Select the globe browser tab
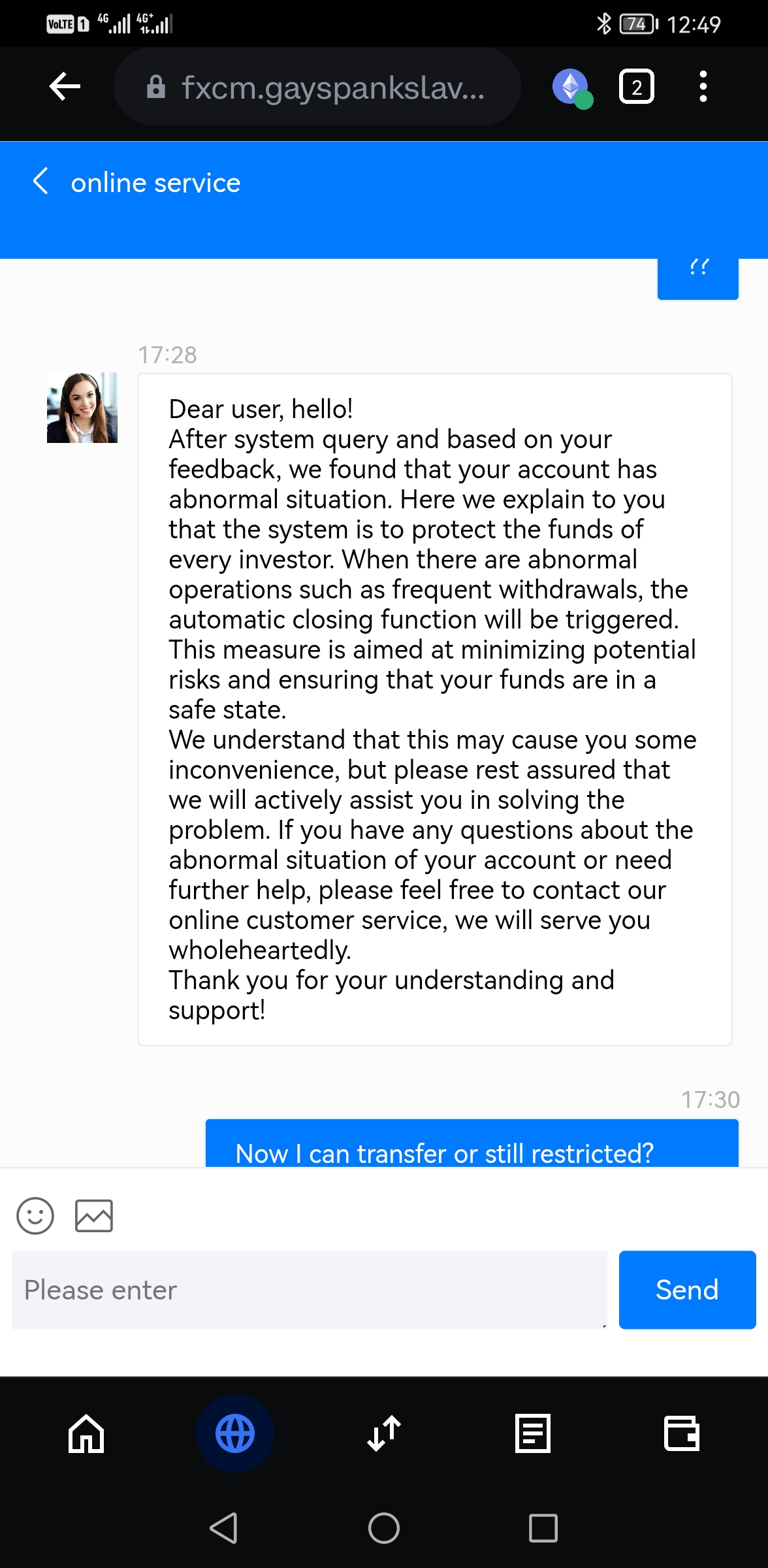Viewport: 768px width, 1568px height. pyautogui.click(x=235, y=1433)
